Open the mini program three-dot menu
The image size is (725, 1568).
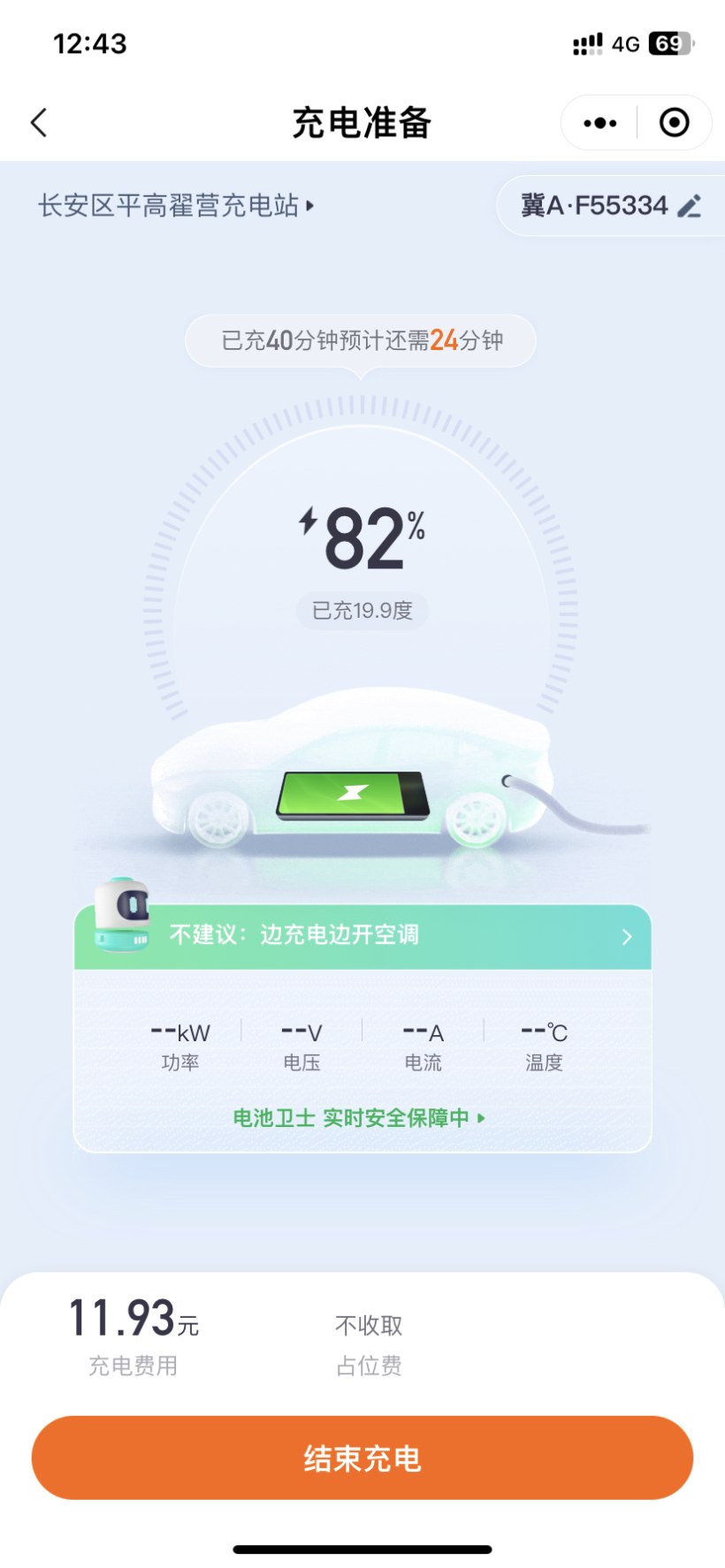(600, 123)
